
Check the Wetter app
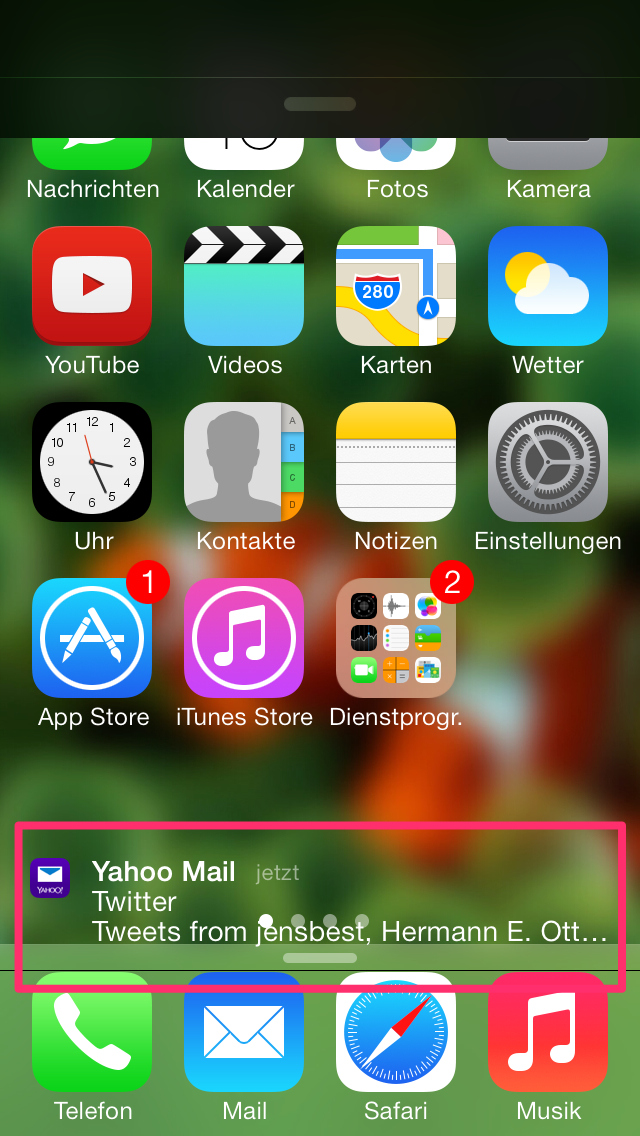548,286
